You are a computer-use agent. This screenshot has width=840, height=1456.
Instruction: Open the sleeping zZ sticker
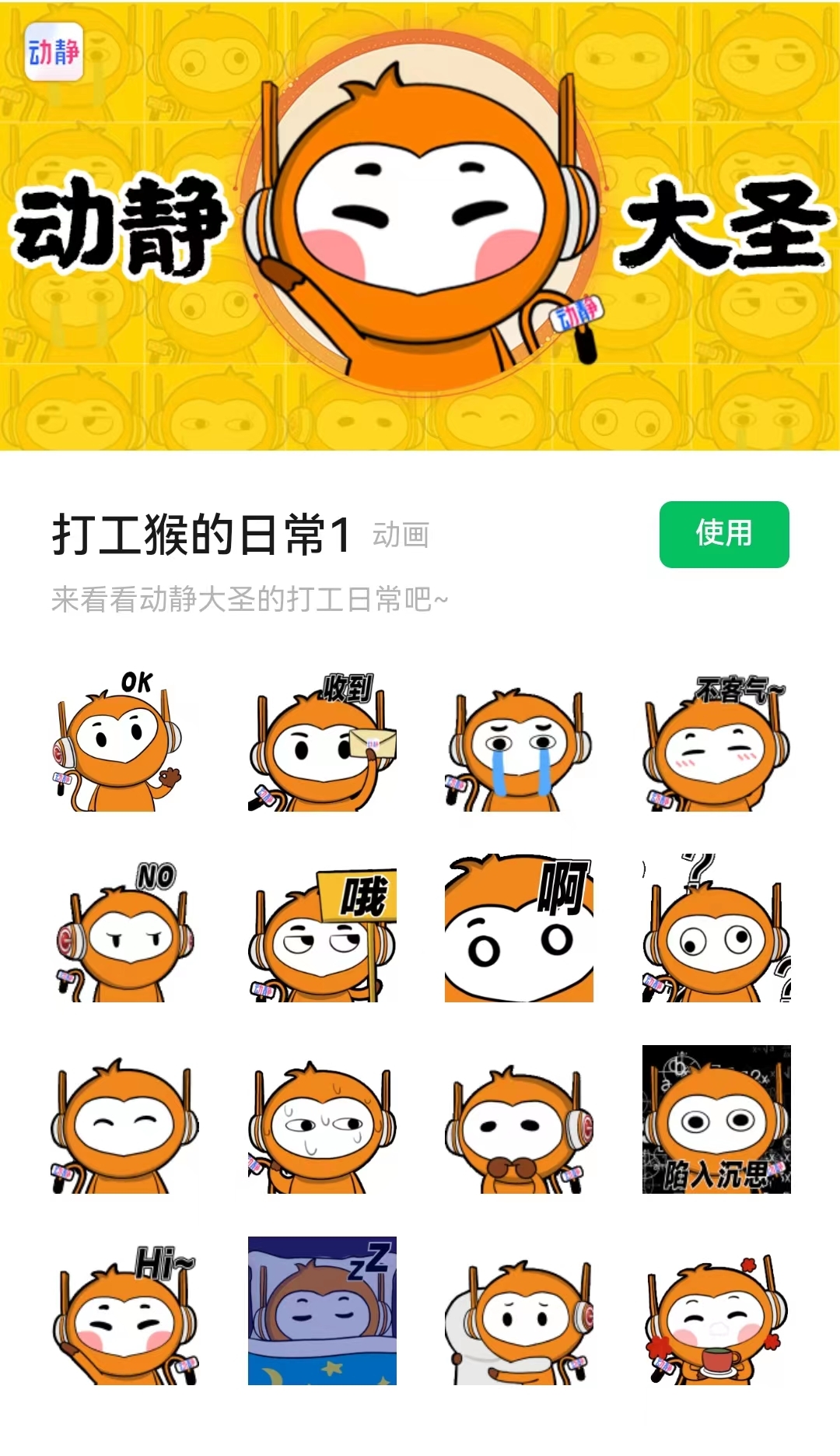[322, 1310]
